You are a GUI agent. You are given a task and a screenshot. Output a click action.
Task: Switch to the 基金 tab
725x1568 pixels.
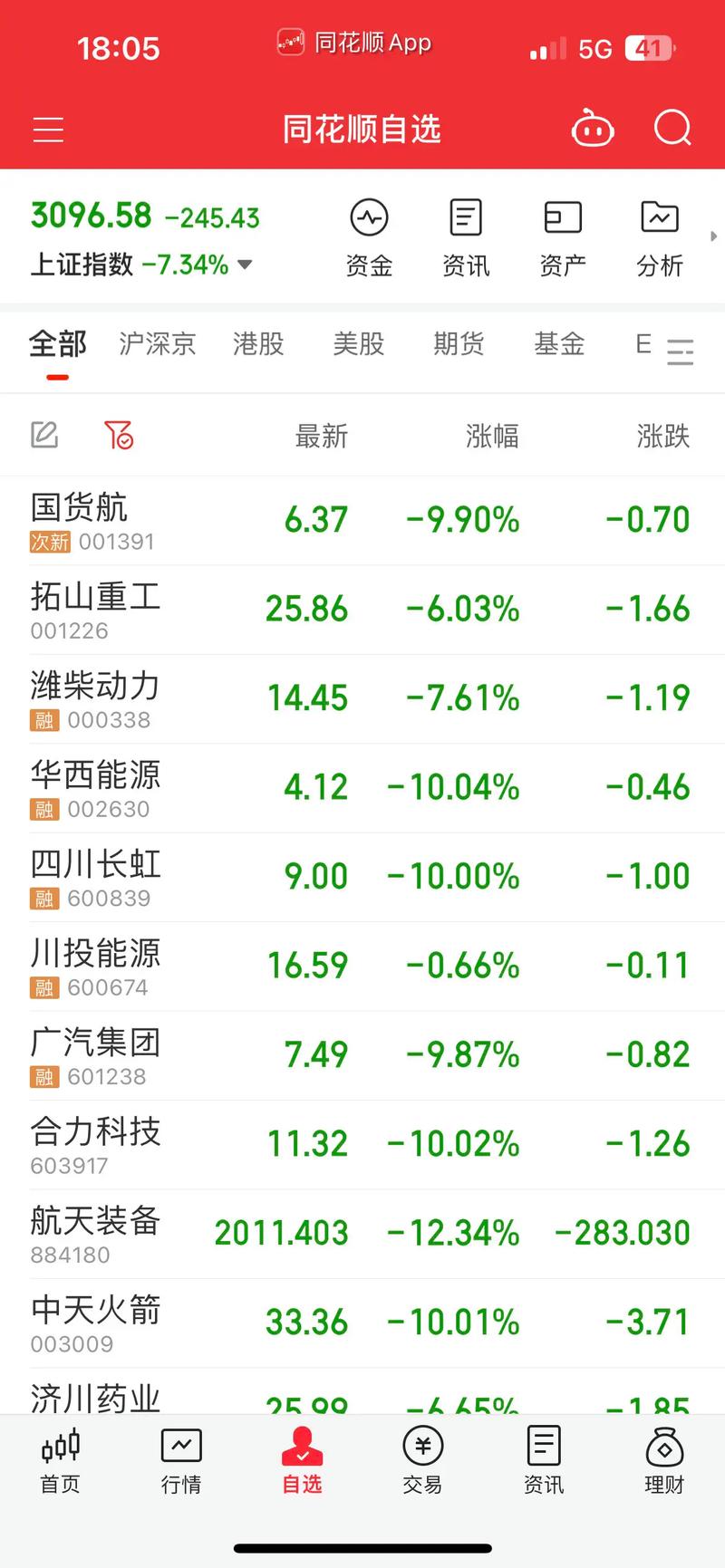(559, 344)
